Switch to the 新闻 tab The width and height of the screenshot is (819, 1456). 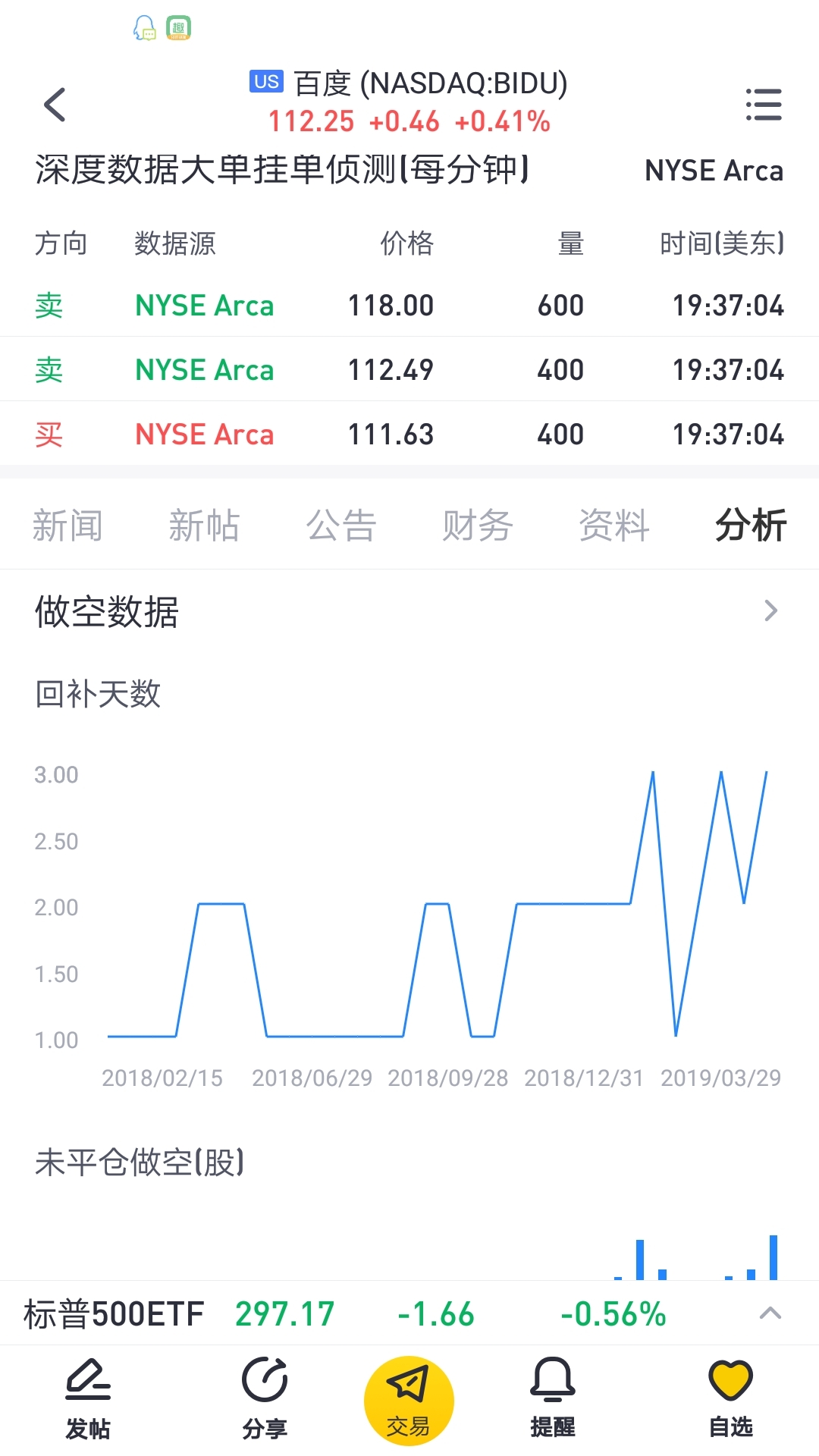point(67,526)
